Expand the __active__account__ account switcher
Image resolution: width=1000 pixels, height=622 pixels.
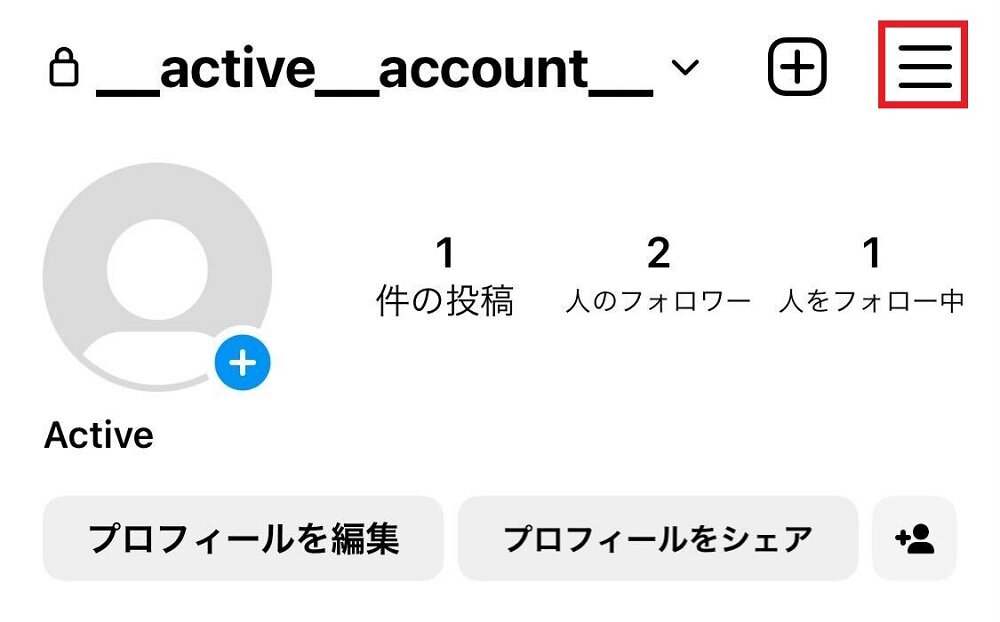685,68
